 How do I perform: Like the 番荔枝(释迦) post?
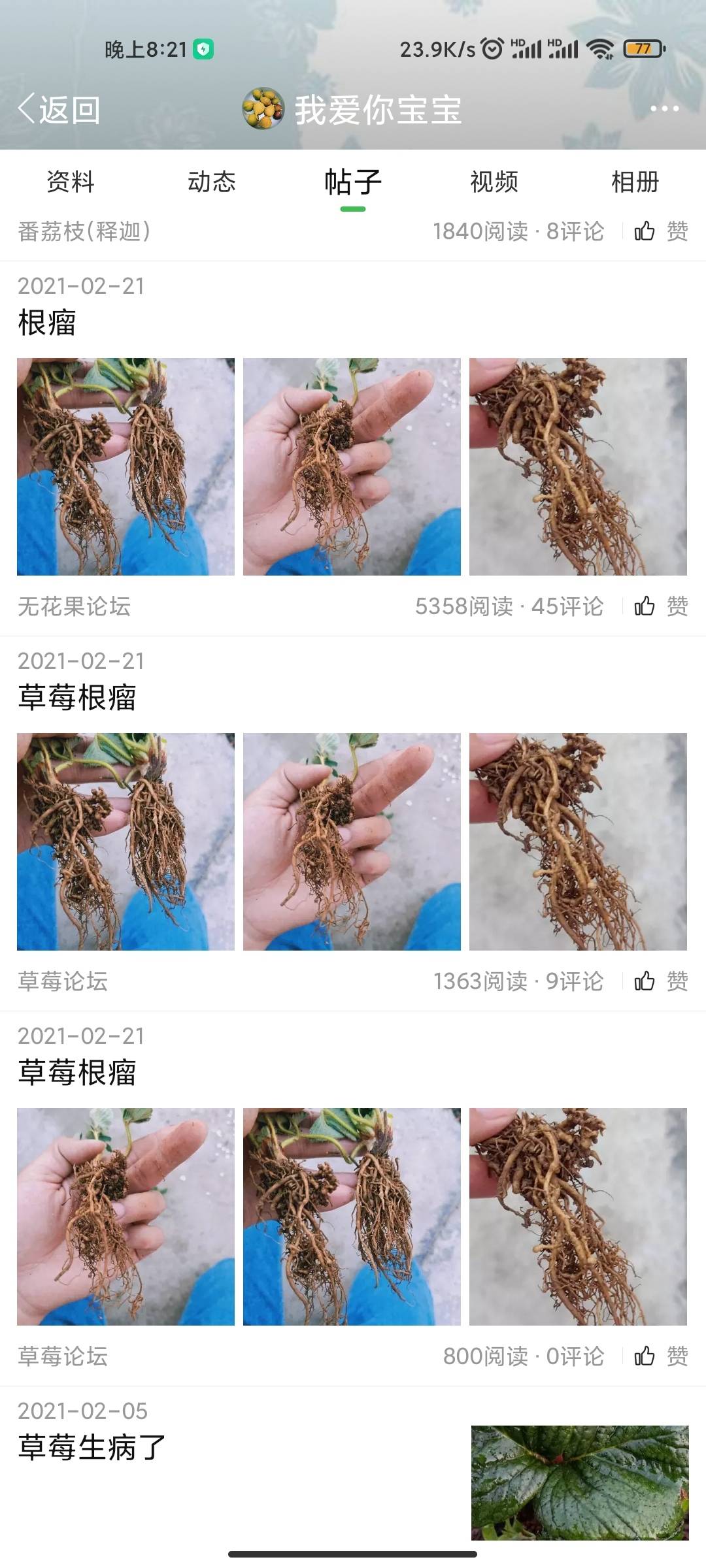(661, 231)
